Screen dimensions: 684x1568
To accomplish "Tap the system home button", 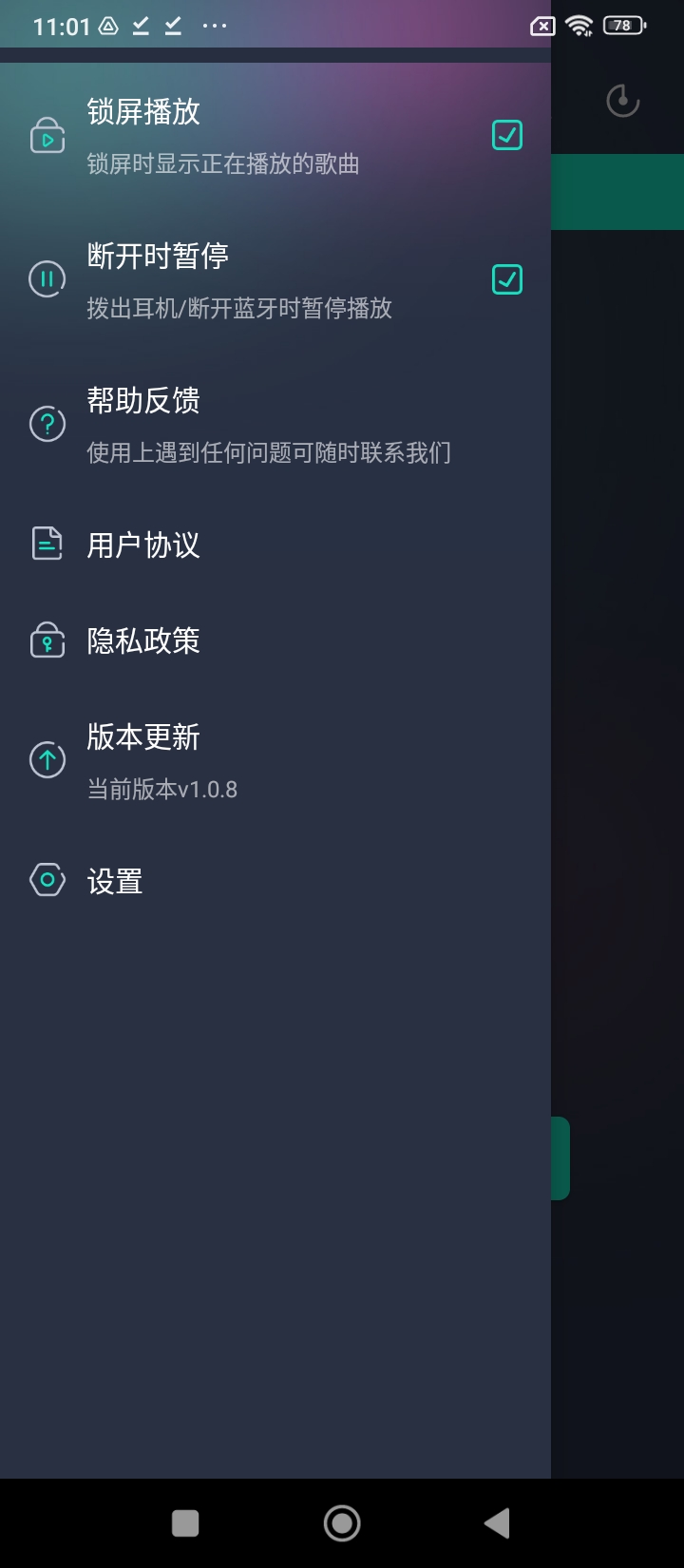I will click(342, 1523).
